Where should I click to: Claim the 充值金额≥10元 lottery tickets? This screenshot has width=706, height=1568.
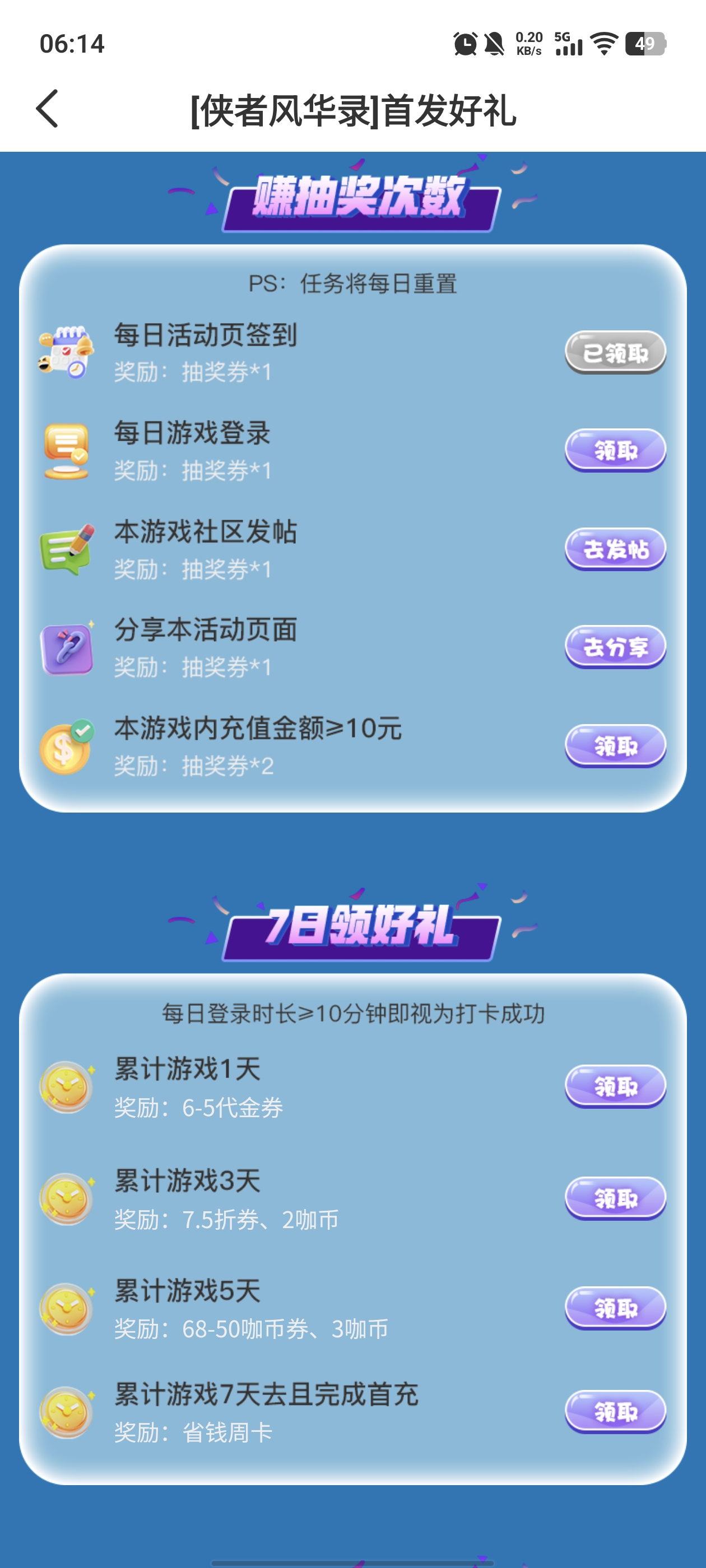[x=615, y=746]
